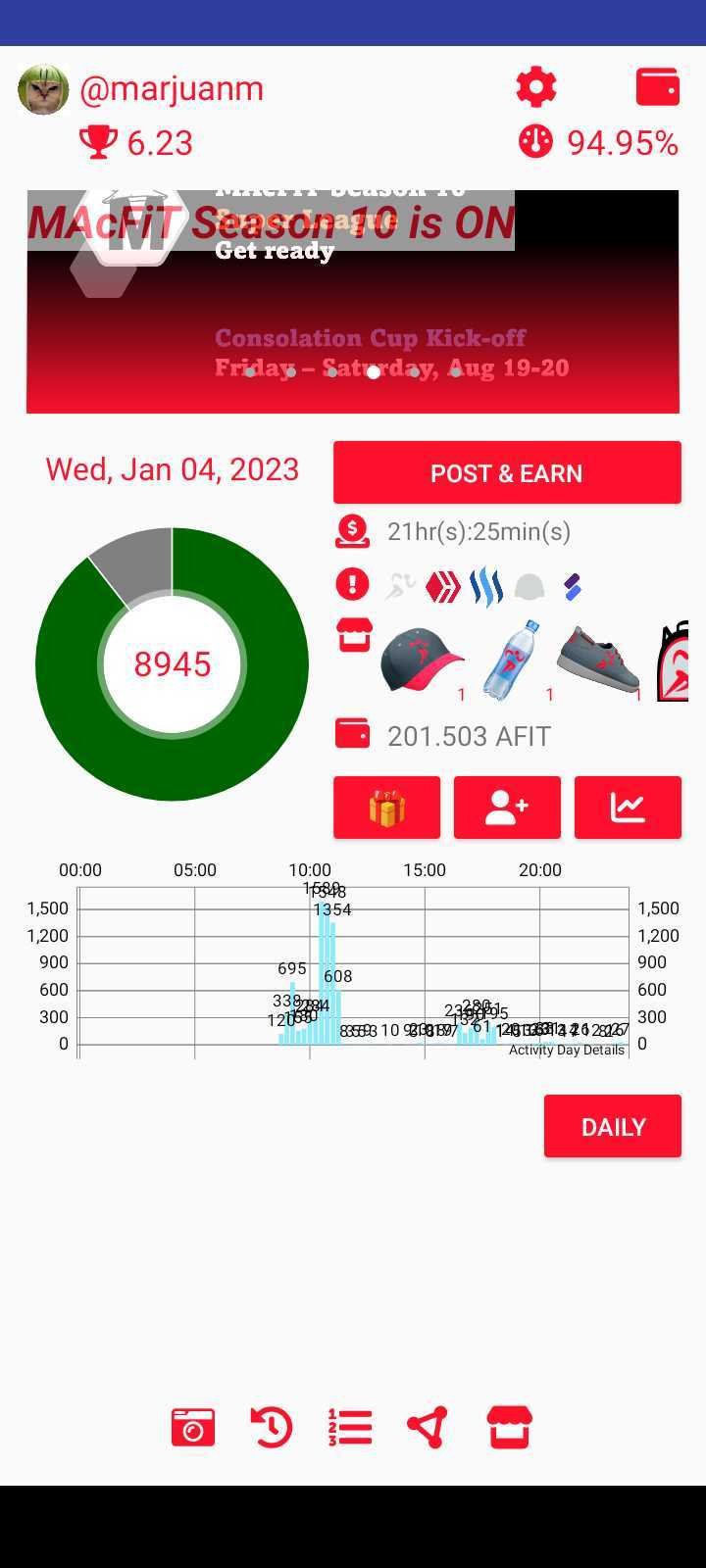Tap the DAILY button
The image size is (706, 1568).
pos(613,1126)
